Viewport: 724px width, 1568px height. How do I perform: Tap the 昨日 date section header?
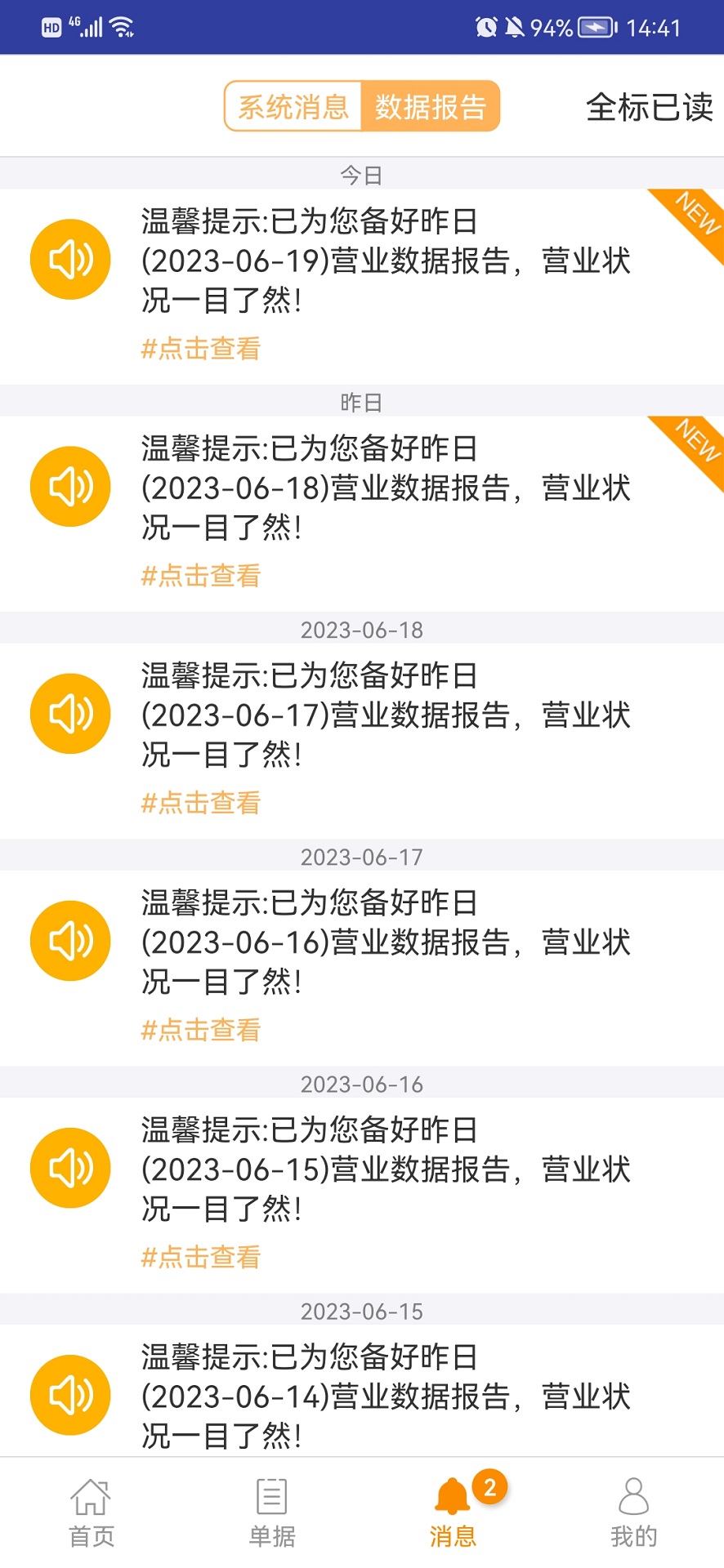(362, 401)
